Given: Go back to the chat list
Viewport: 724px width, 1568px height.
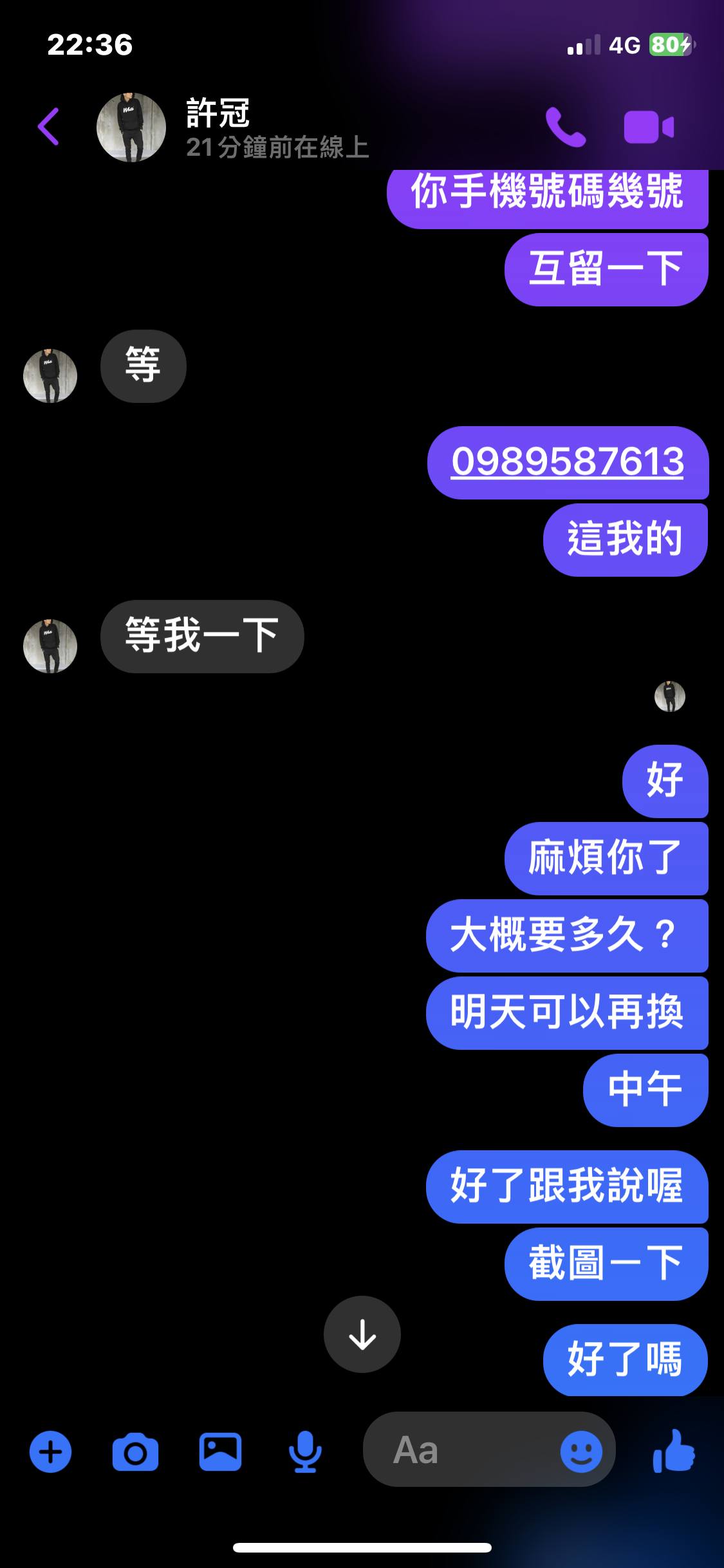Looking at the screenshot, I should [49, 126].
